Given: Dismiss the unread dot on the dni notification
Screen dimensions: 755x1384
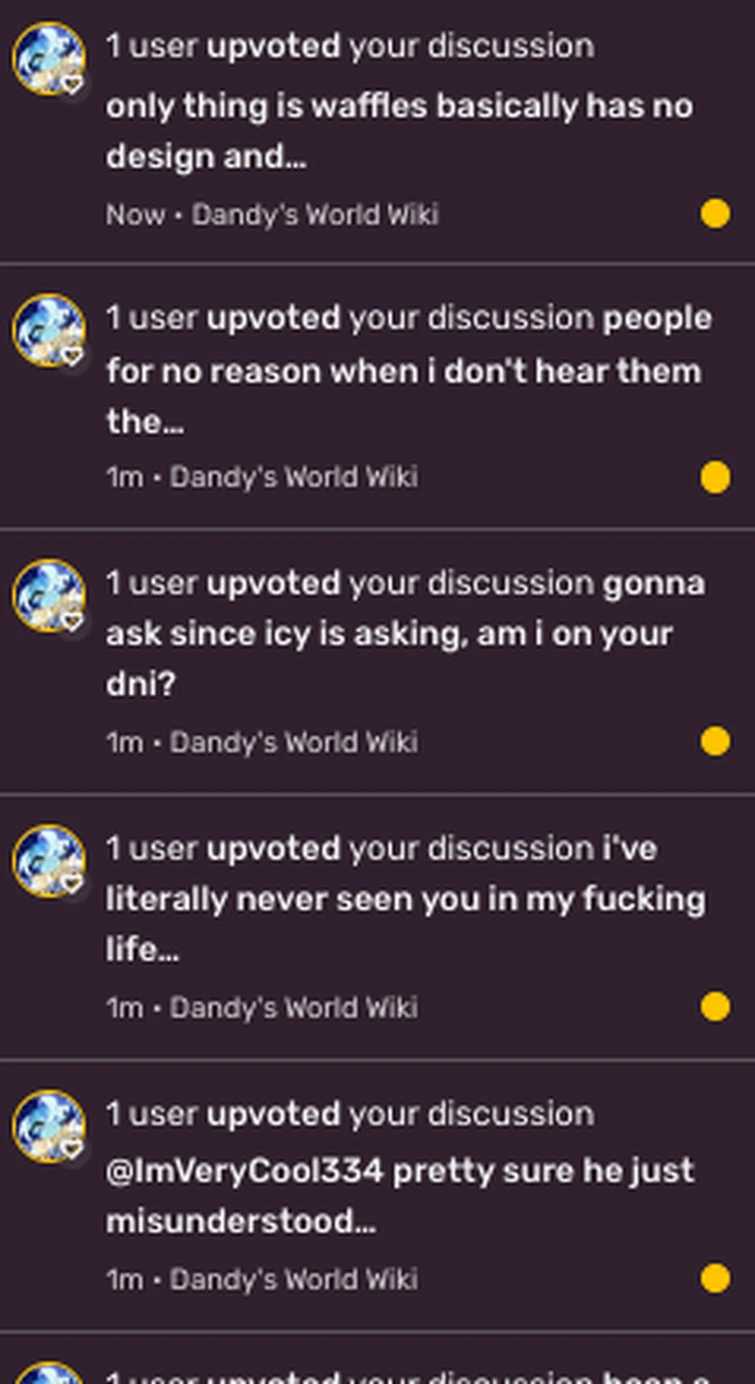Looking at the screenshot, I should 715,742.
